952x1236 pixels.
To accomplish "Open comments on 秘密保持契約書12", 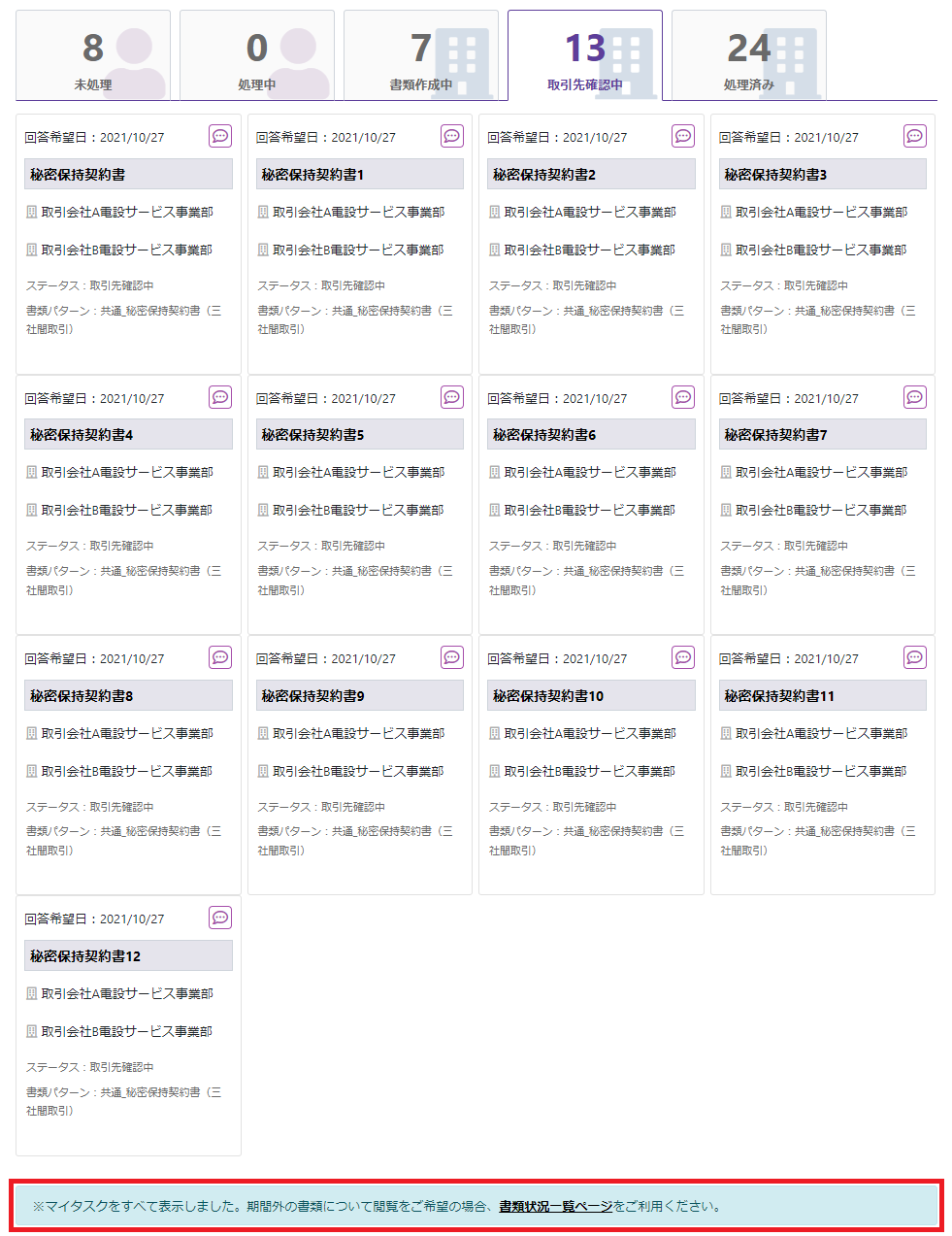I will [x=220, y=918].
